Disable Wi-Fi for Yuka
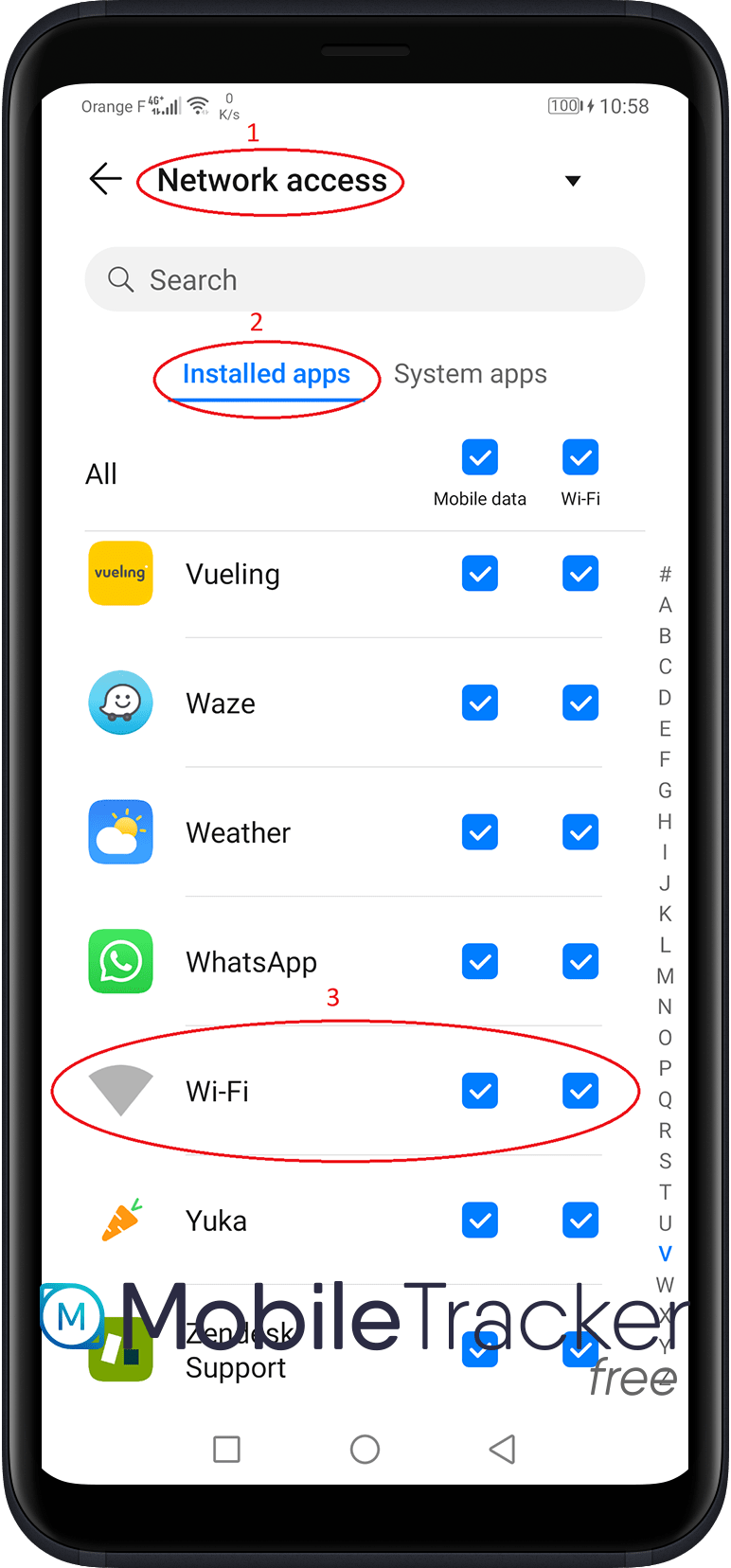The width and height of the screenshot is (731, 1568). [580, 1221]
